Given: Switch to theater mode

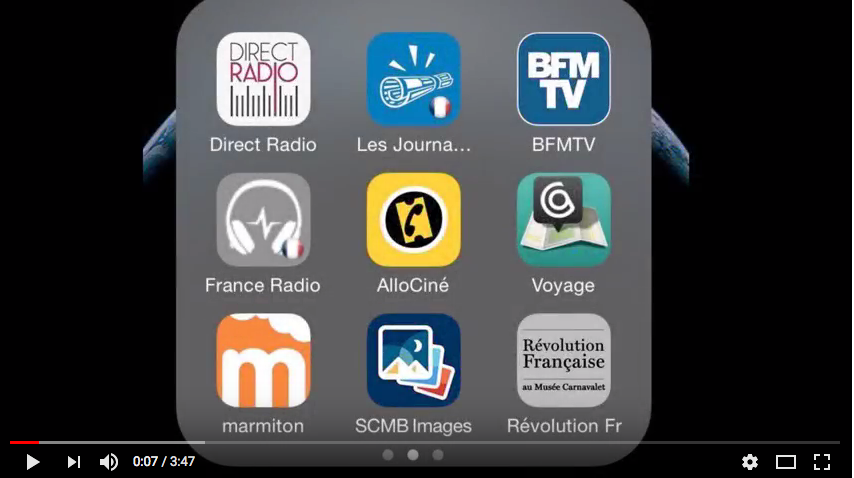Looking at the screenshot, I should click(786, 462).
